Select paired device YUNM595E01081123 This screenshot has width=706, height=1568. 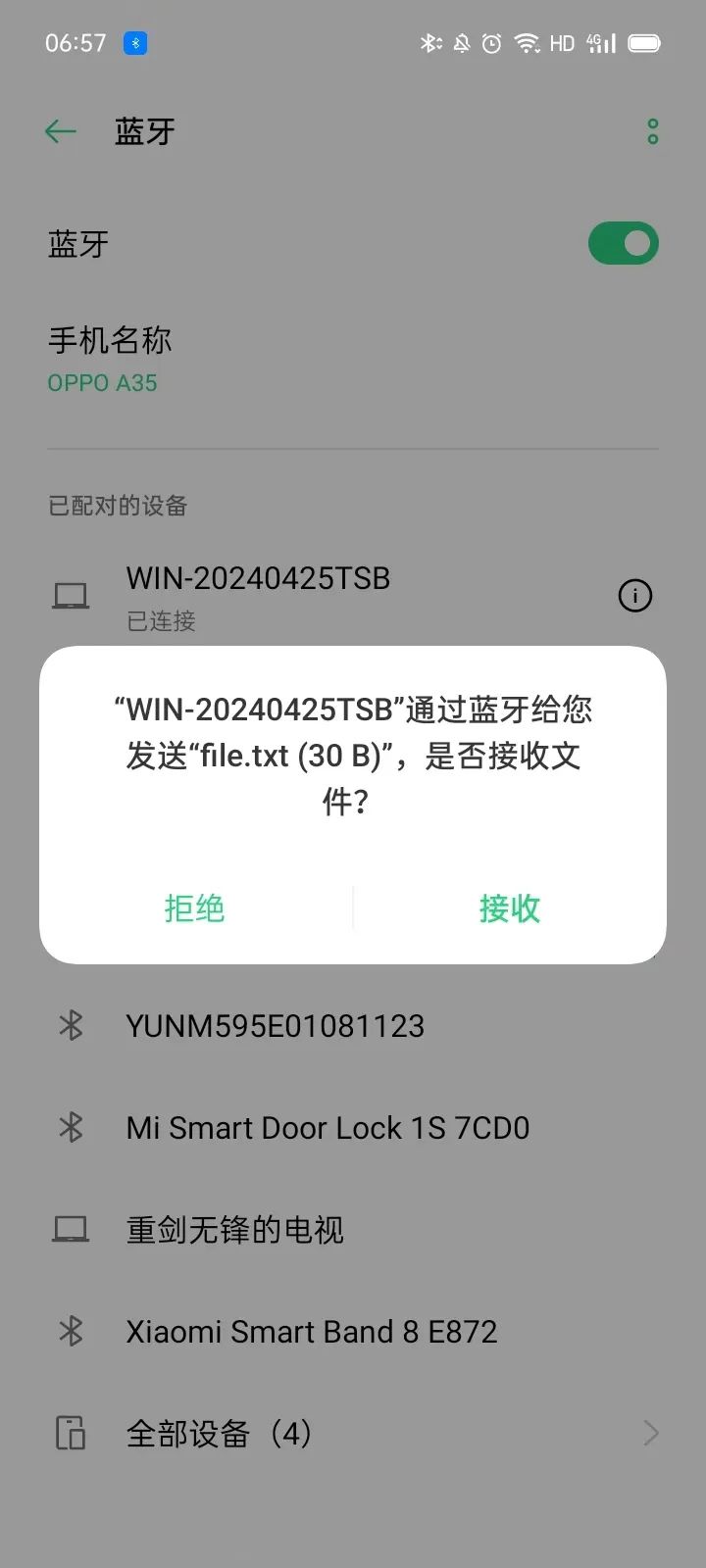click(275, 1026)
